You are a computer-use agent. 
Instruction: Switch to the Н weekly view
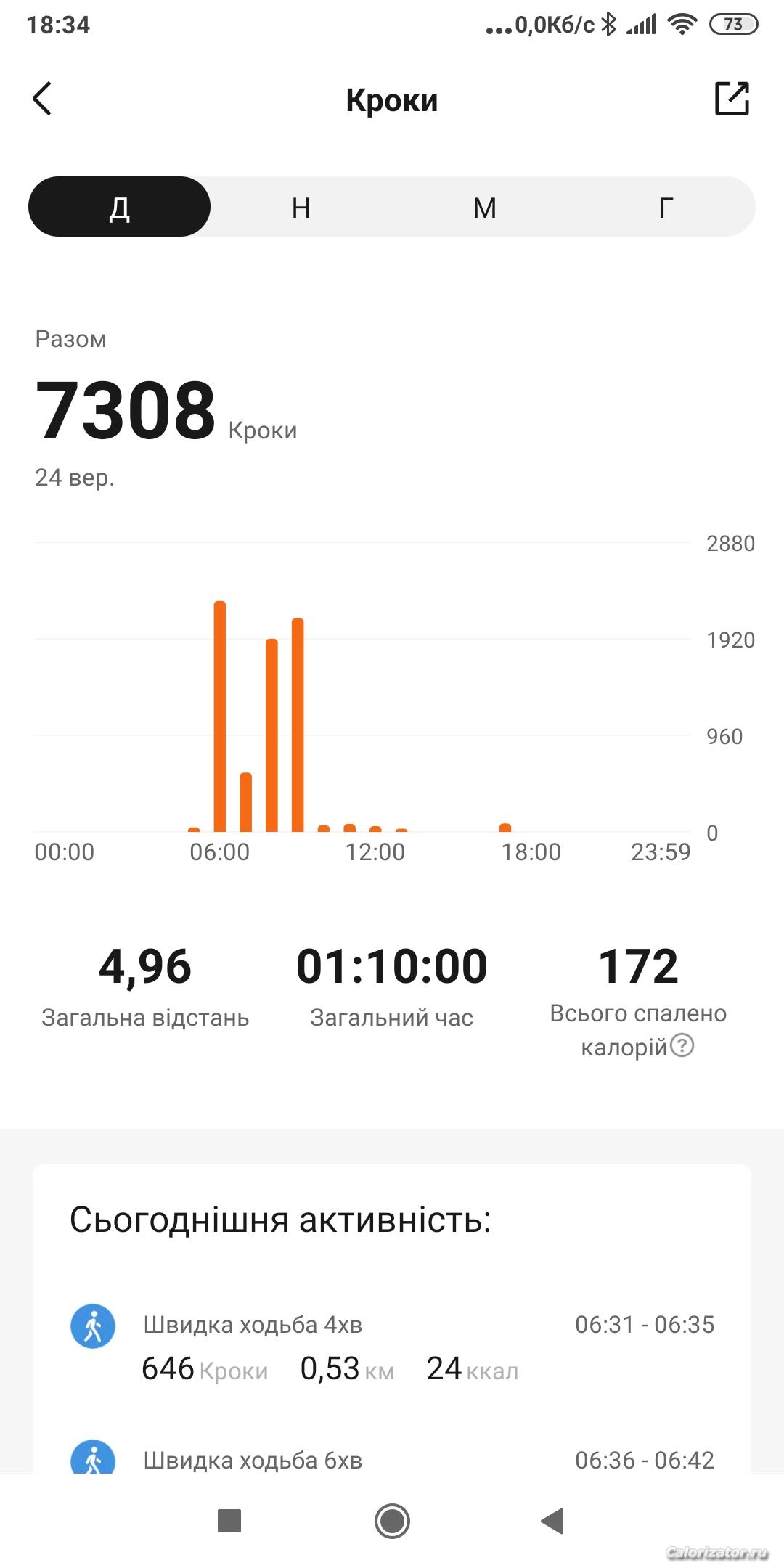(301, 207)
